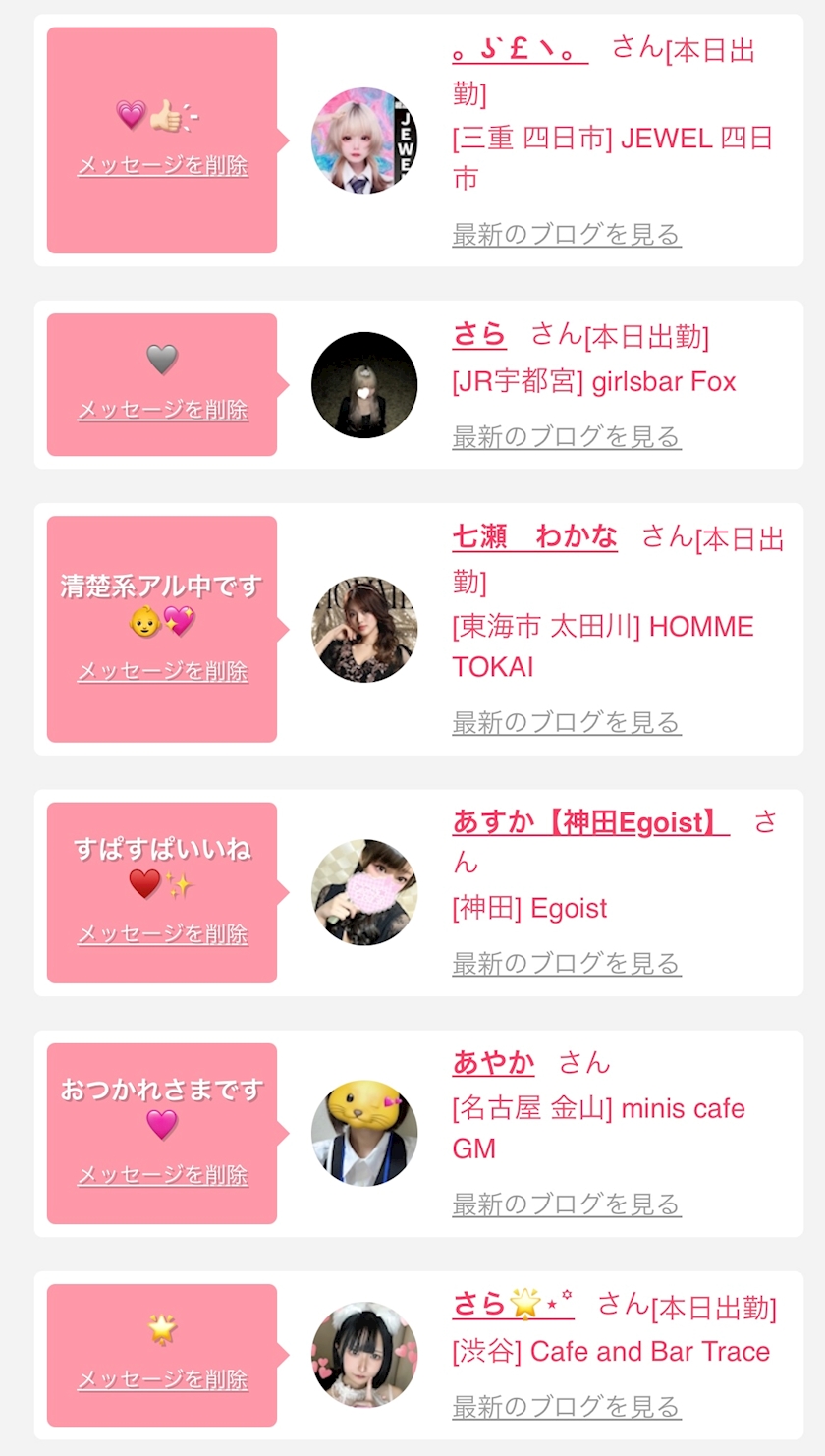The height and width of the screenshot is (1456, 825).
Task: Open the profile of さら at Cafe and Bar Trace
Action: coord(514,1305)
